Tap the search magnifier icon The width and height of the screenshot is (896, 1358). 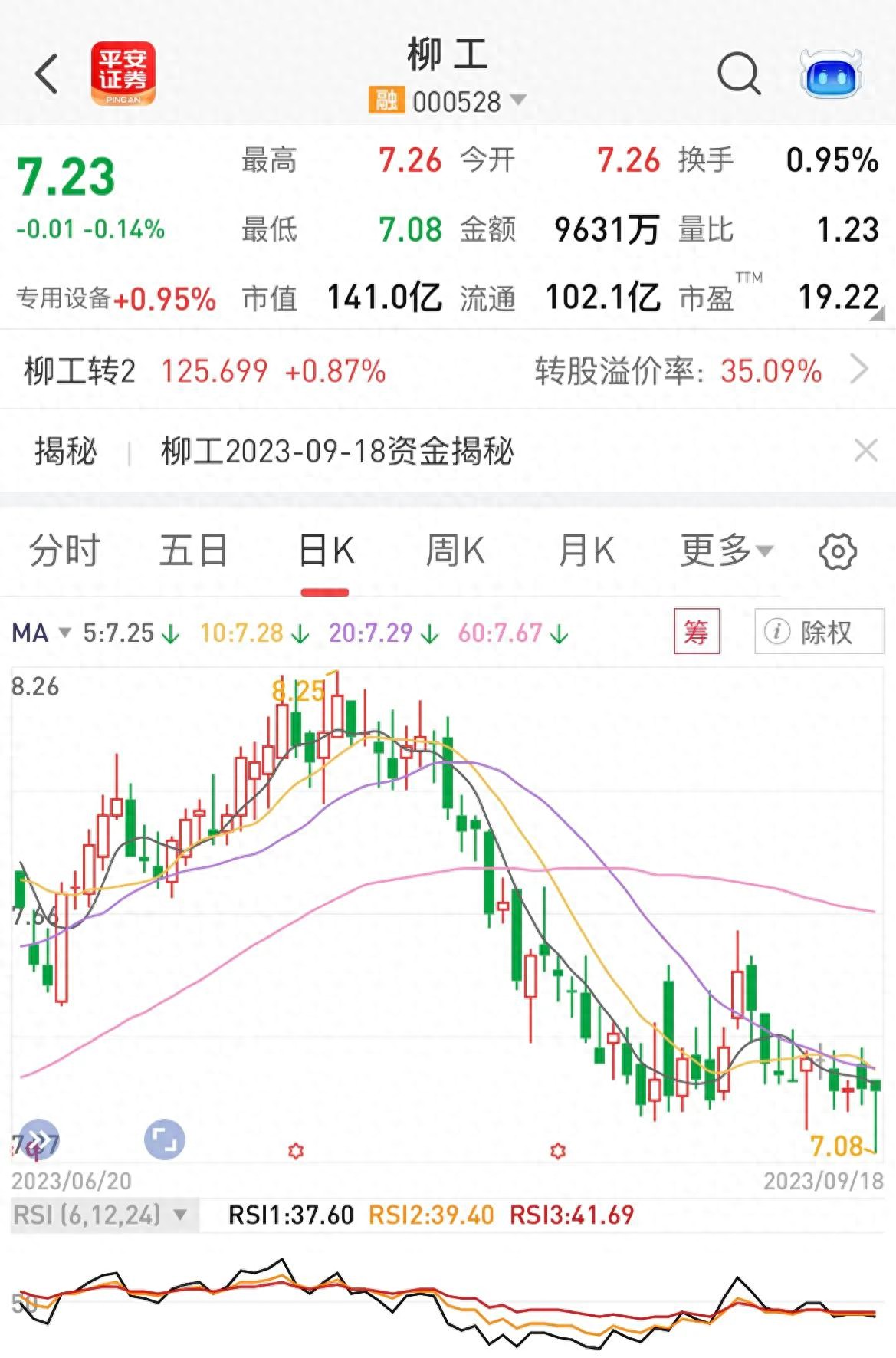[738, 74]
